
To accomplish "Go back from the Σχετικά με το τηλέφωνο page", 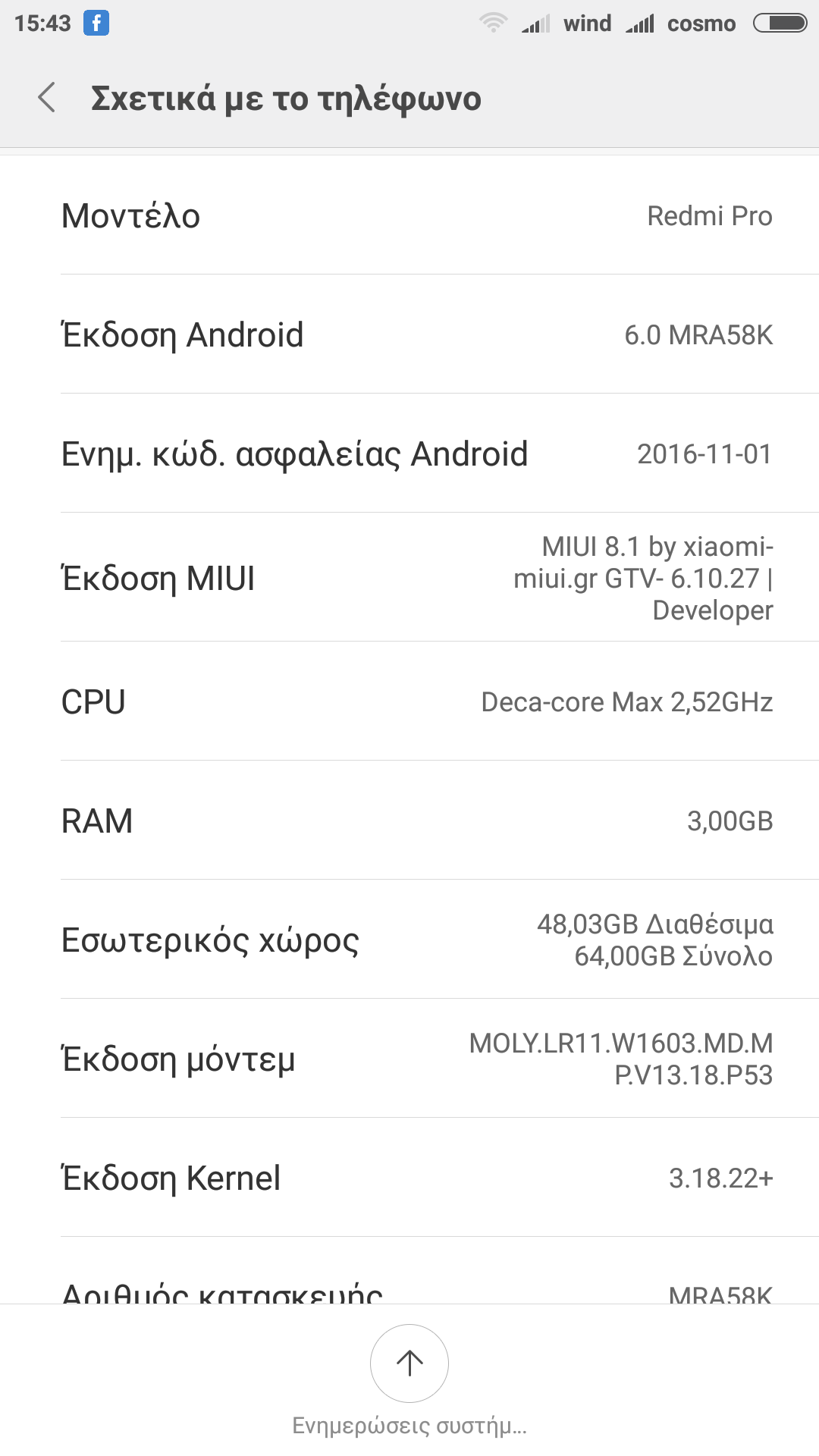I will (x=47, y=98).
